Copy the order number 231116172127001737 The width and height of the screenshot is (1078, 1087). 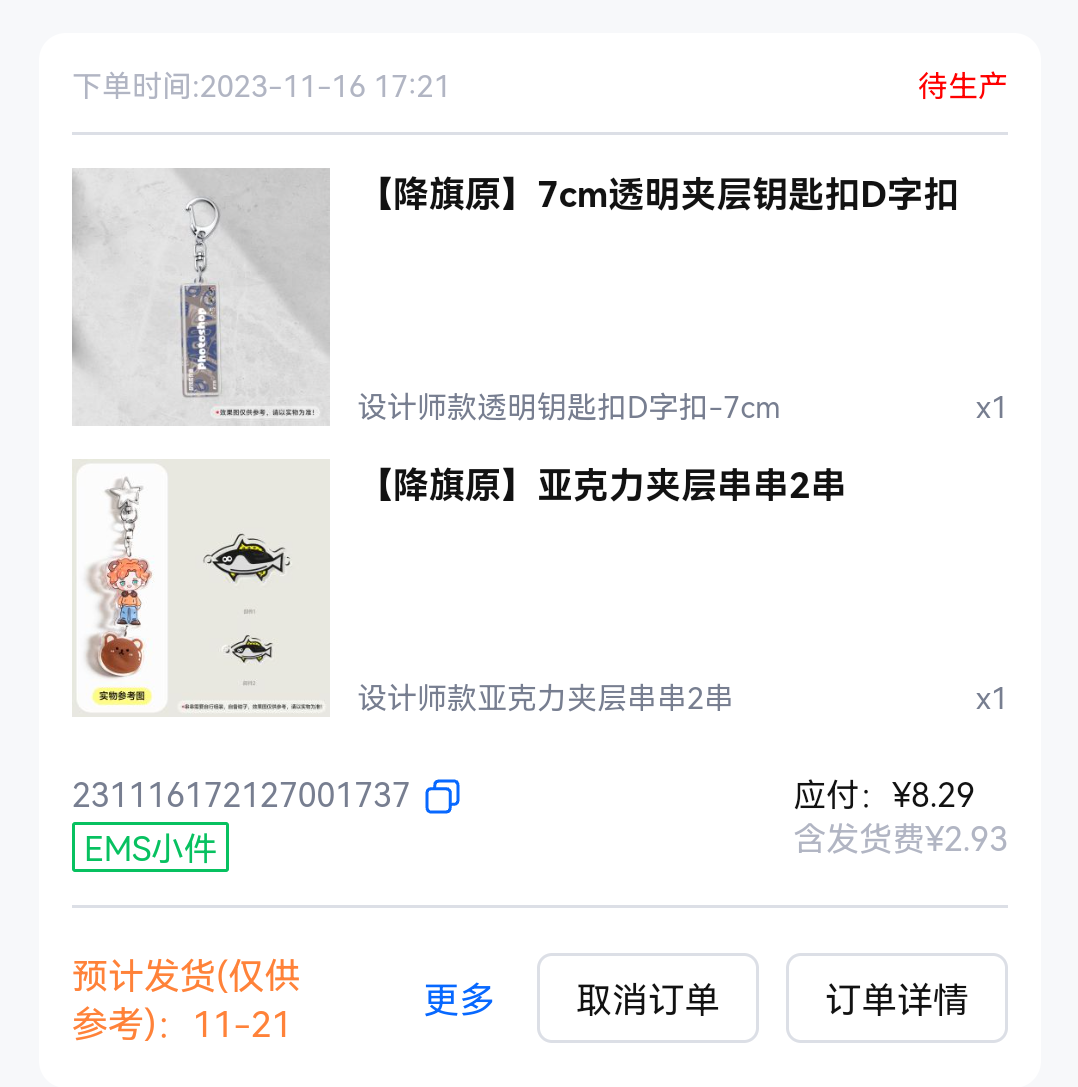pos(442,796)
